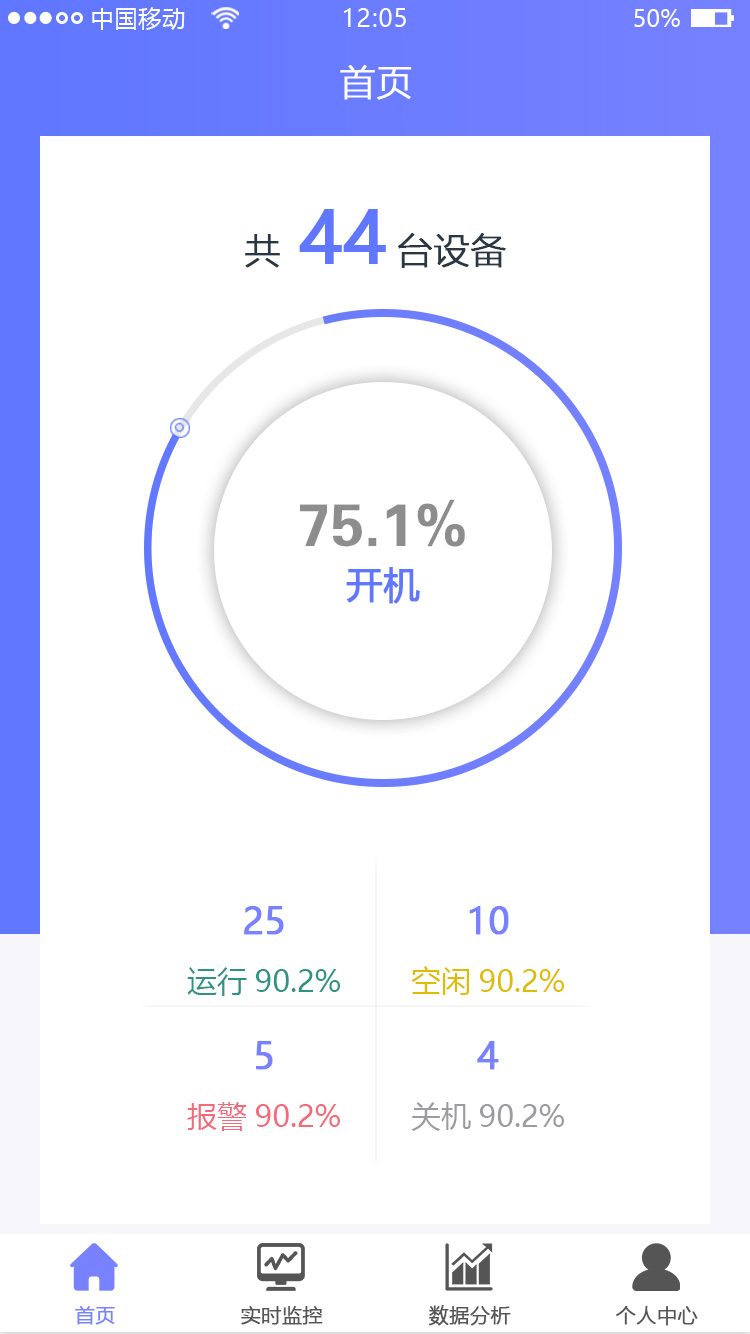Open the 实时监控 tab

pyautogui.click(x=281, y=1284)
